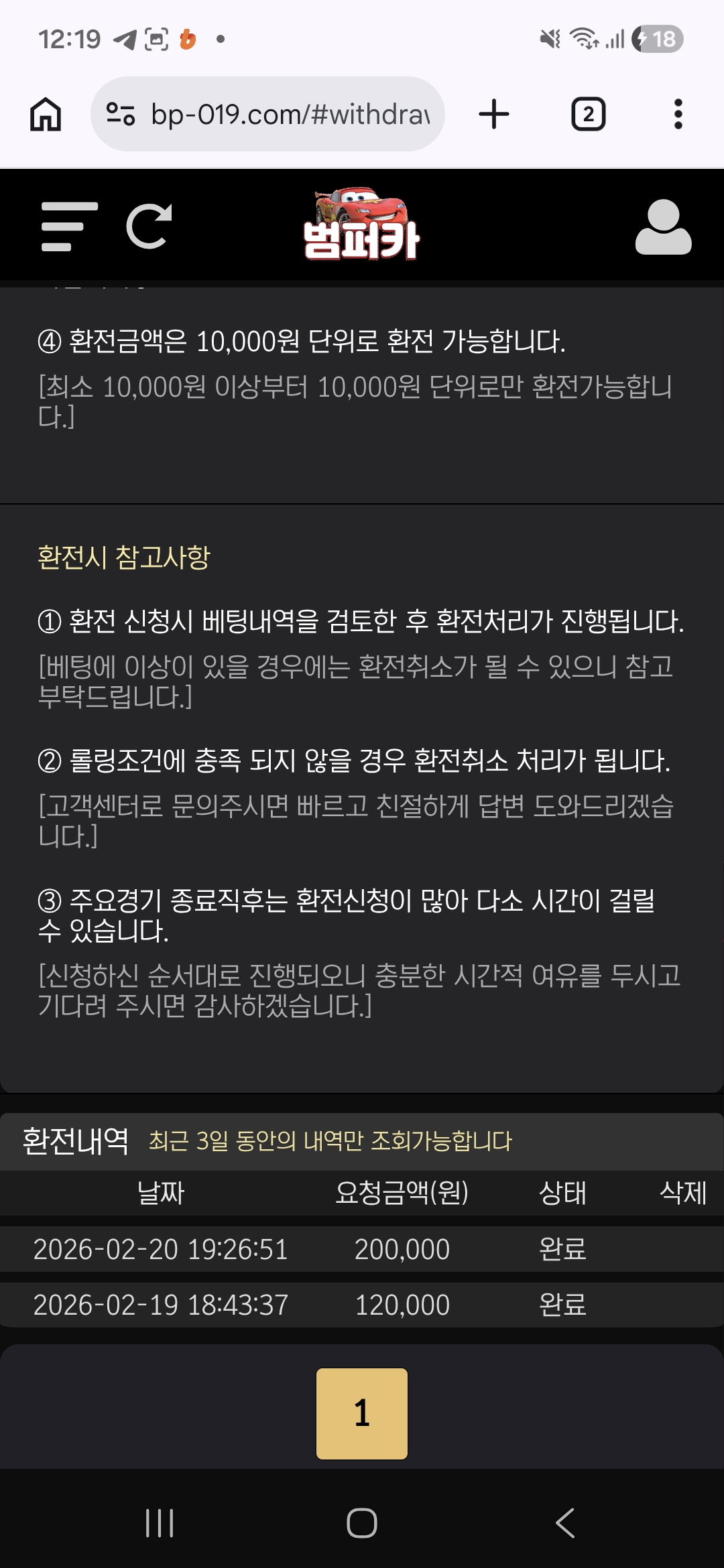Image resolution: width=724 pixels, height=1568 pixels.
Task: Tap the 범퍼카 logo
Action: coord(361,224)
